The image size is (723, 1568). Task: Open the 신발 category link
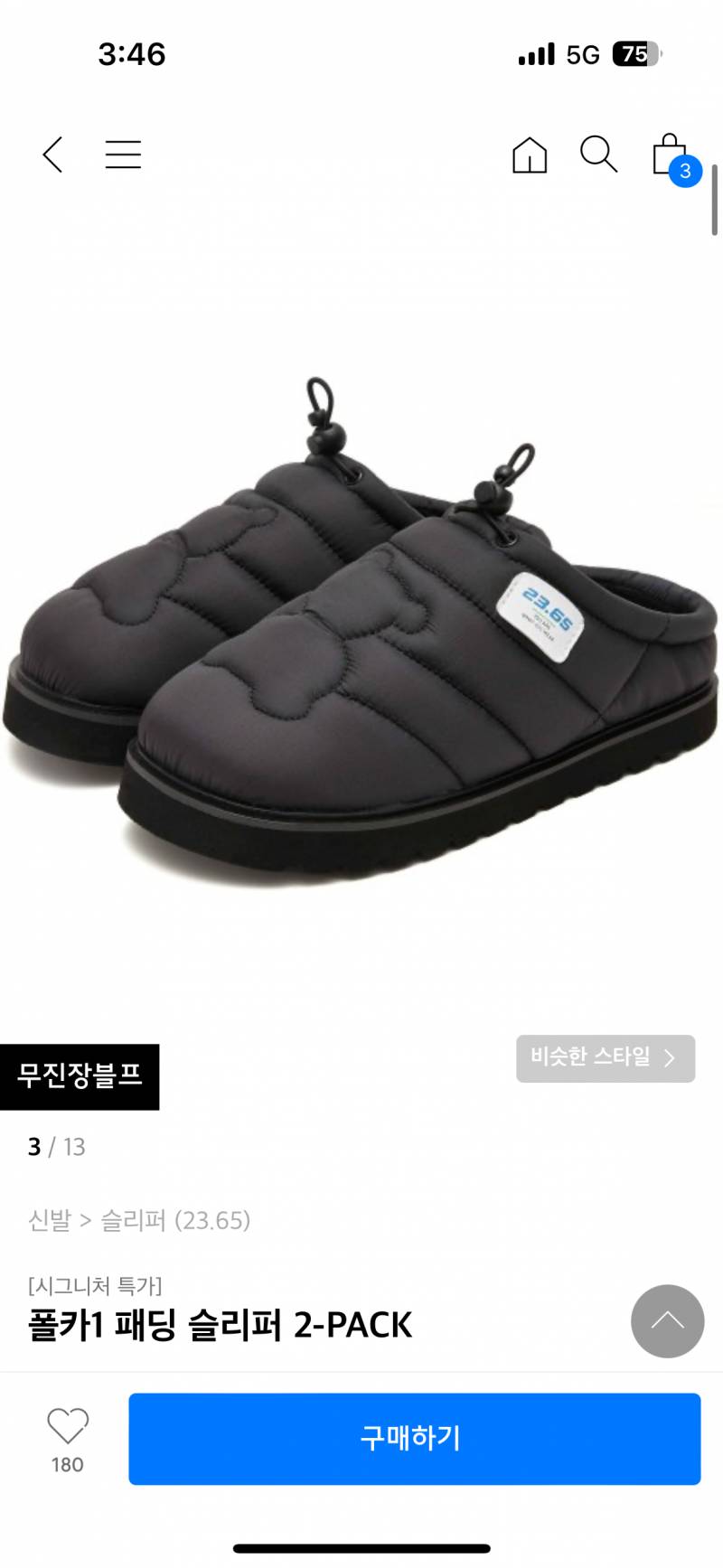49,1220
